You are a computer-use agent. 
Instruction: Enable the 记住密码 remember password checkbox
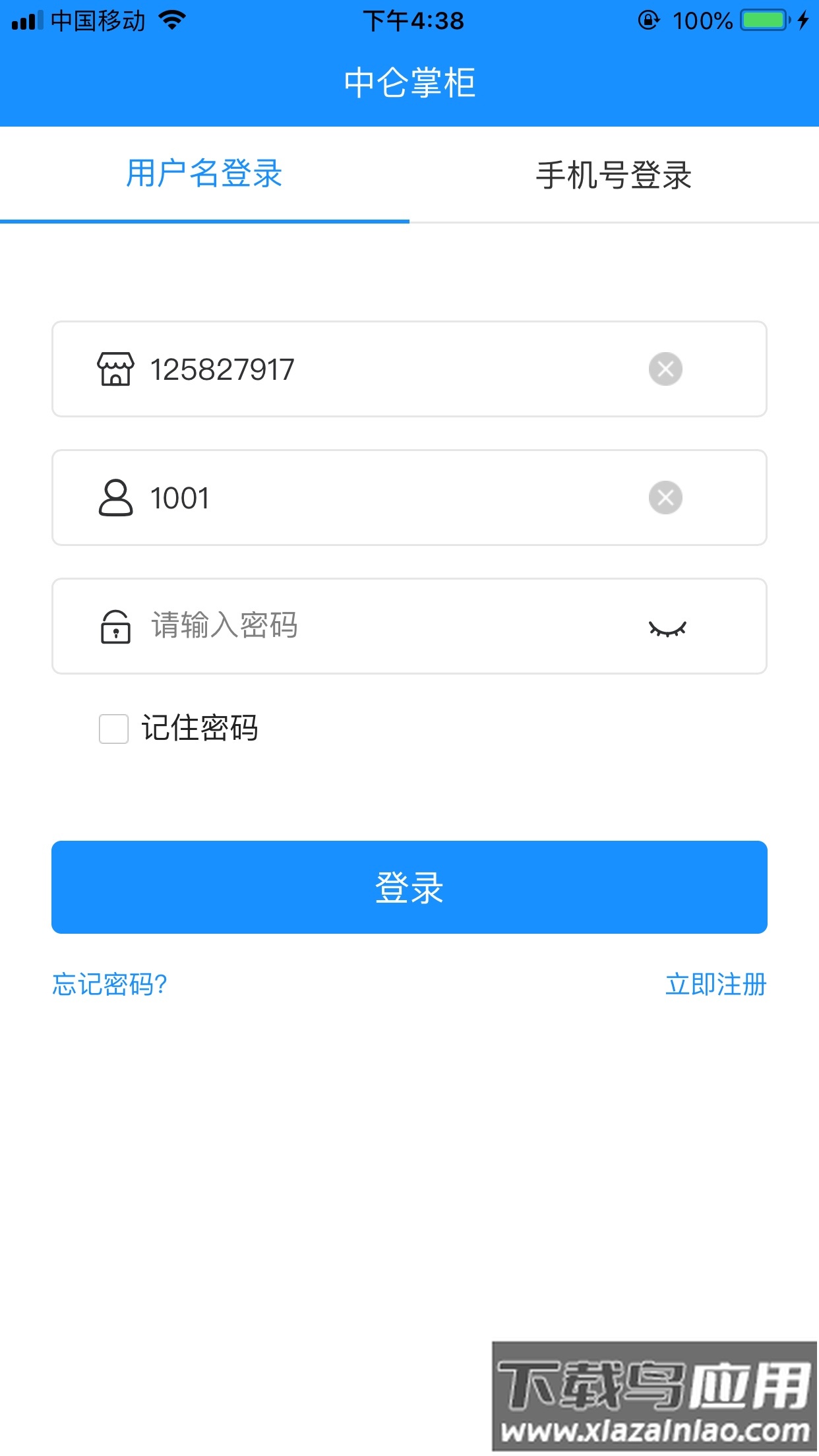click(113, 729)
